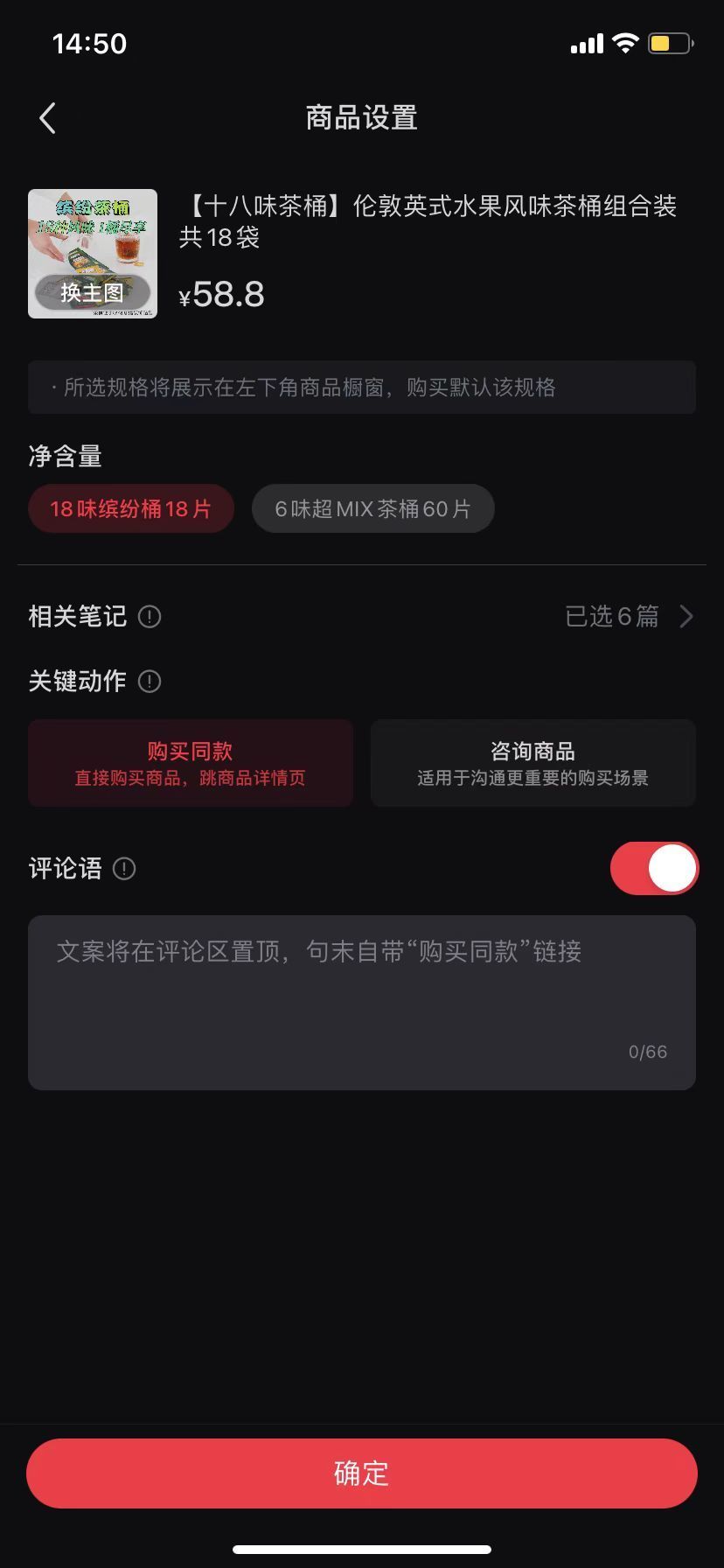Tap 换主图 to change the main image
Screen dimensions: 724x1568
tap(92, 292)
